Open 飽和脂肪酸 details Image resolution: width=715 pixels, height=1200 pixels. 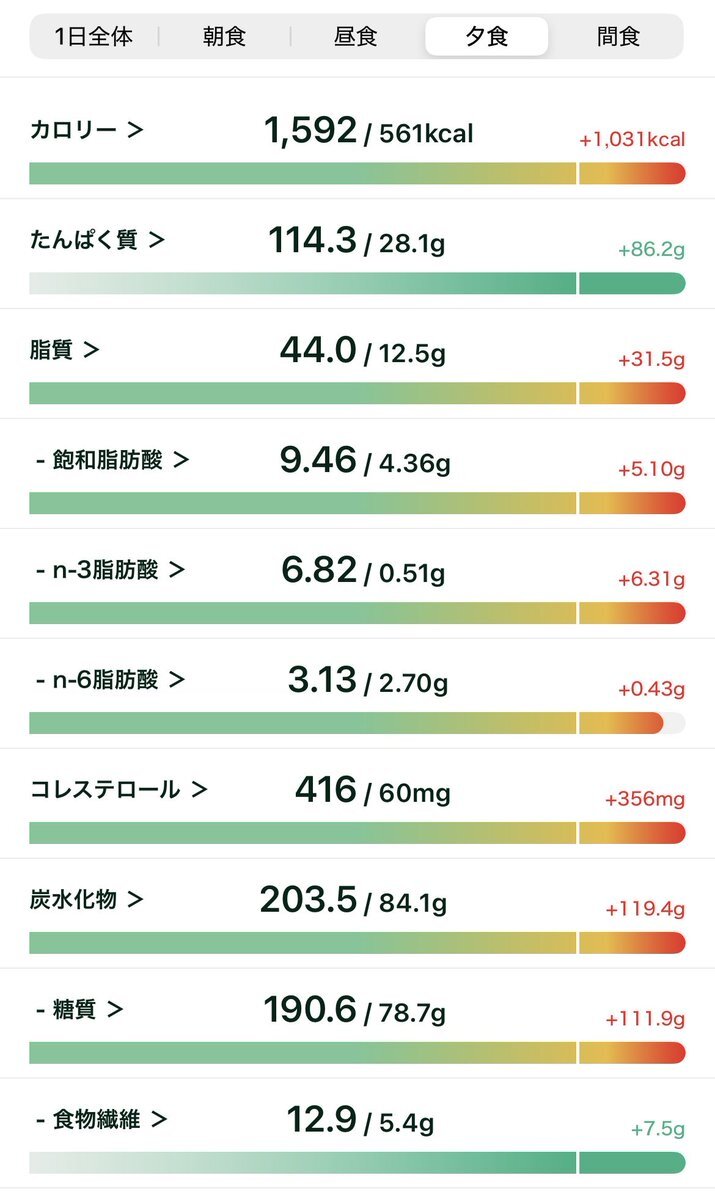tap(112, 460)
